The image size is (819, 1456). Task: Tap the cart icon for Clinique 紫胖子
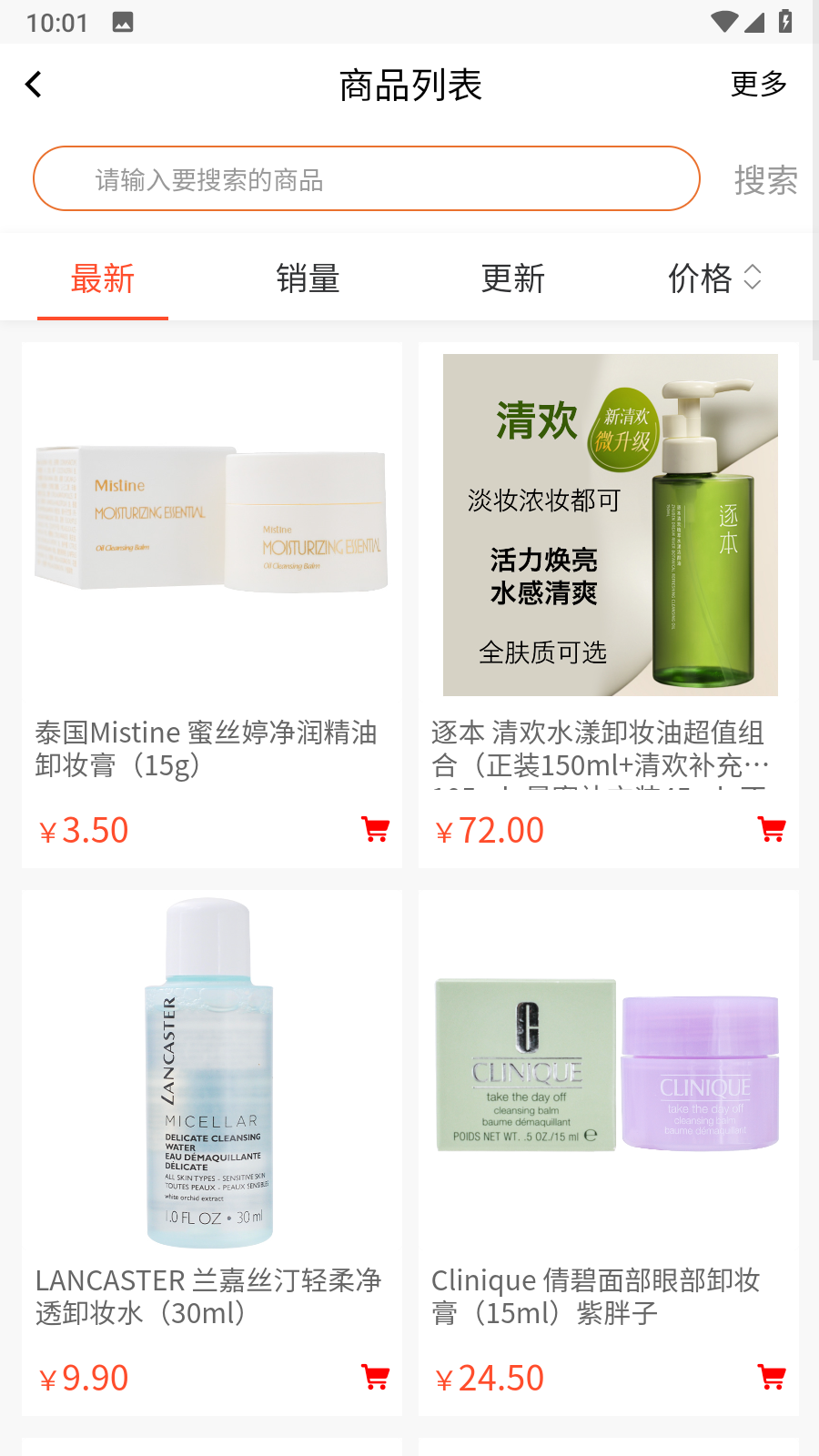point(771,1377)
